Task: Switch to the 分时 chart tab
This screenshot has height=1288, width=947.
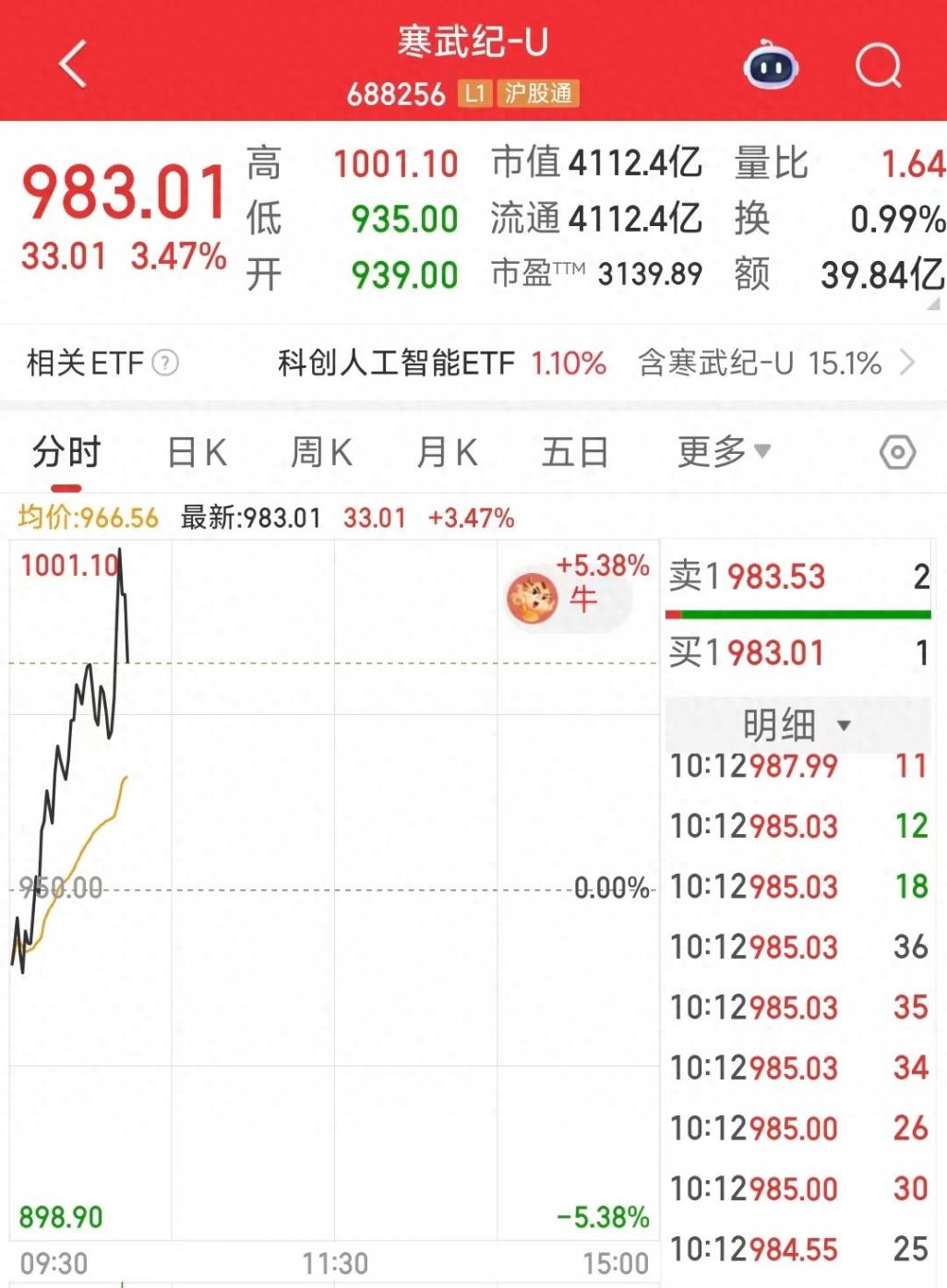Action: 66,454
